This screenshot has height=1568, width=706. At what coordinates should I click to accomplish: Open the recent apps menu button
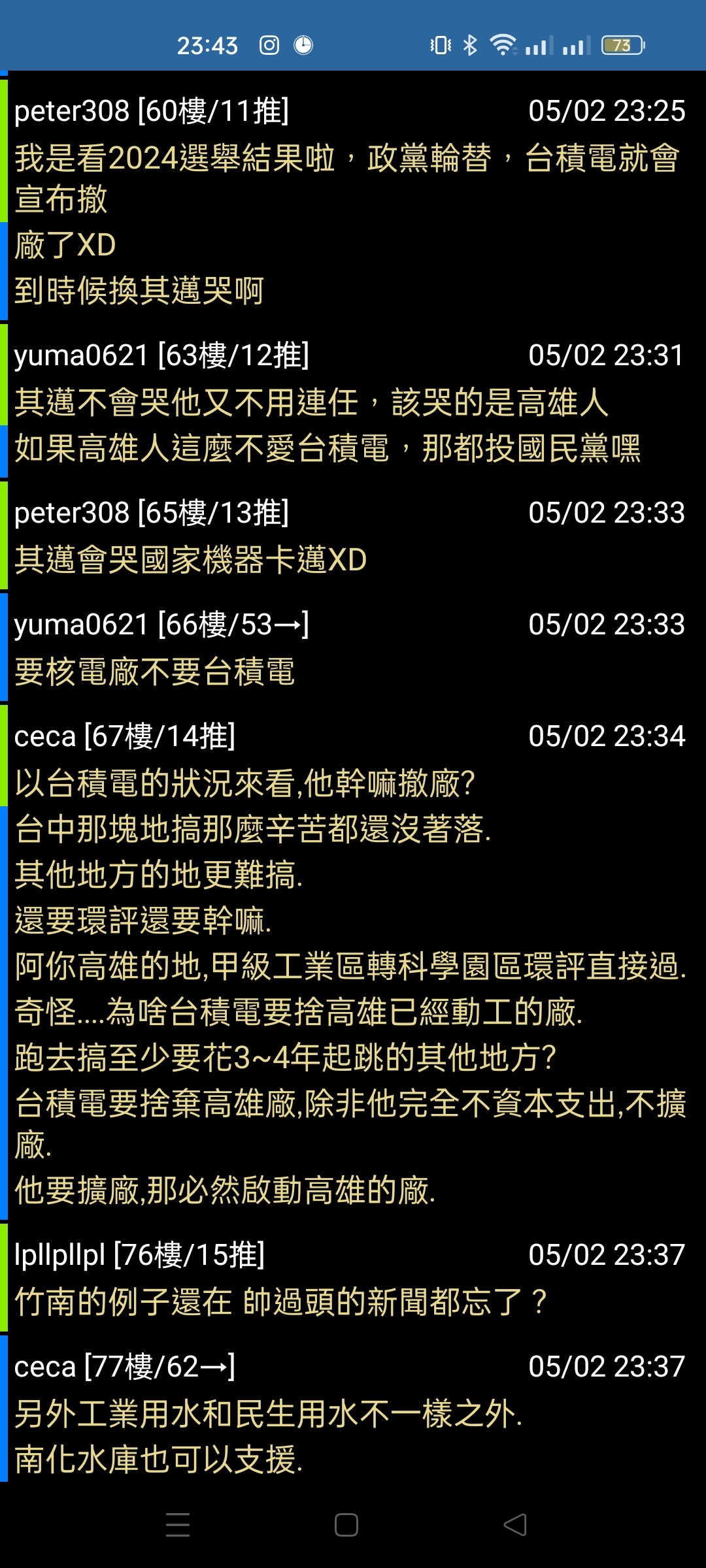[178, 1525]
